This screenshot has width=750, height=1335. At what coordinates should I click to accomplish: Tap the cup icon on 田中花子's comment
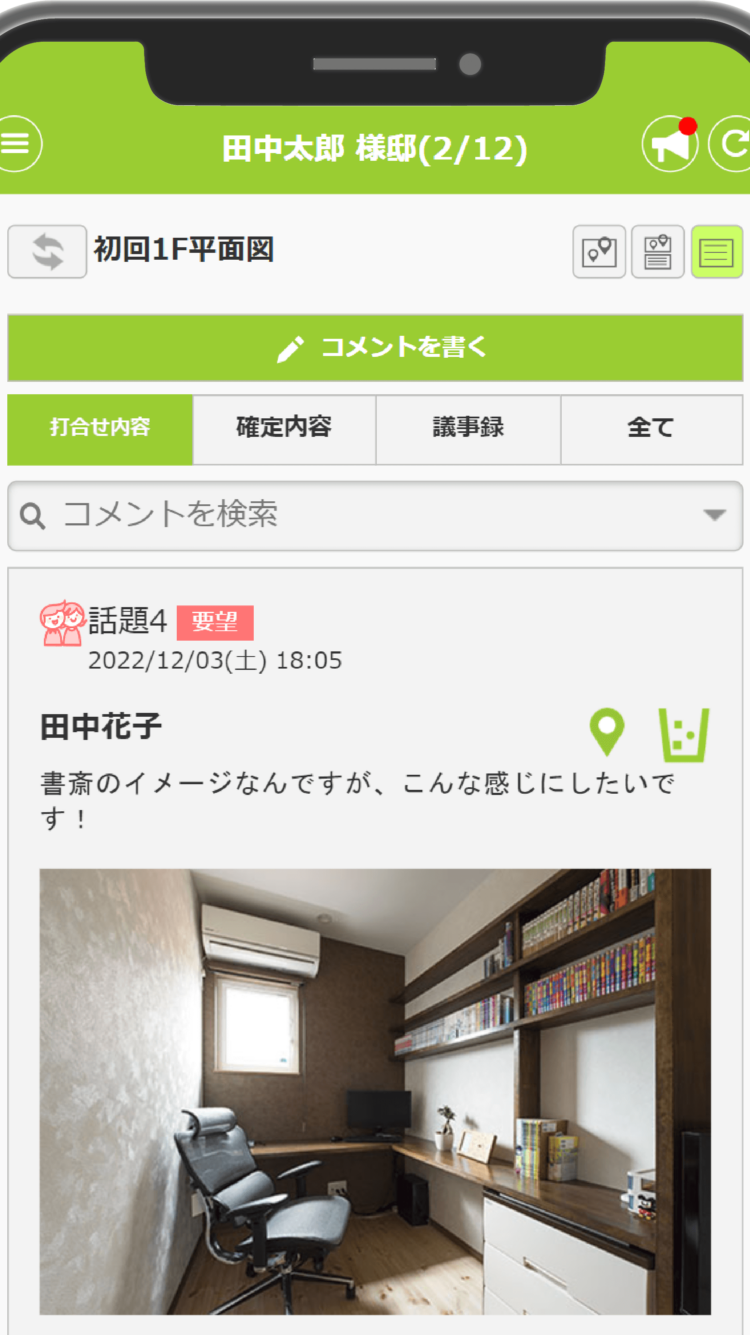(x=684, y=735)
